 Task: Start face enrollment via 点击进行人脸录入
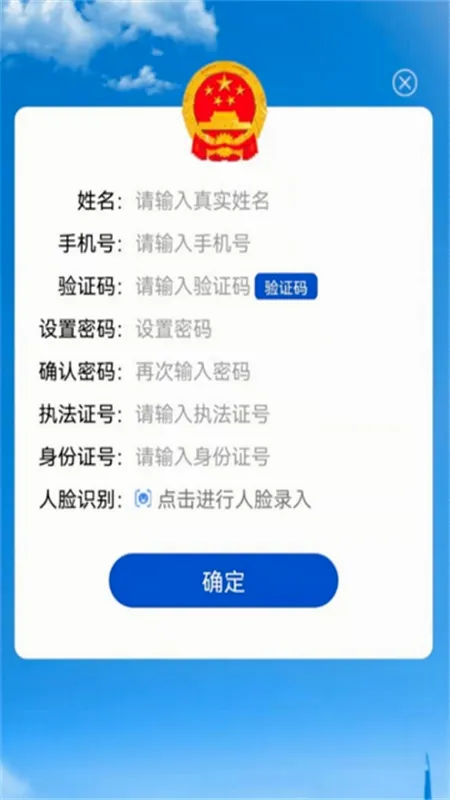[223, 499]
